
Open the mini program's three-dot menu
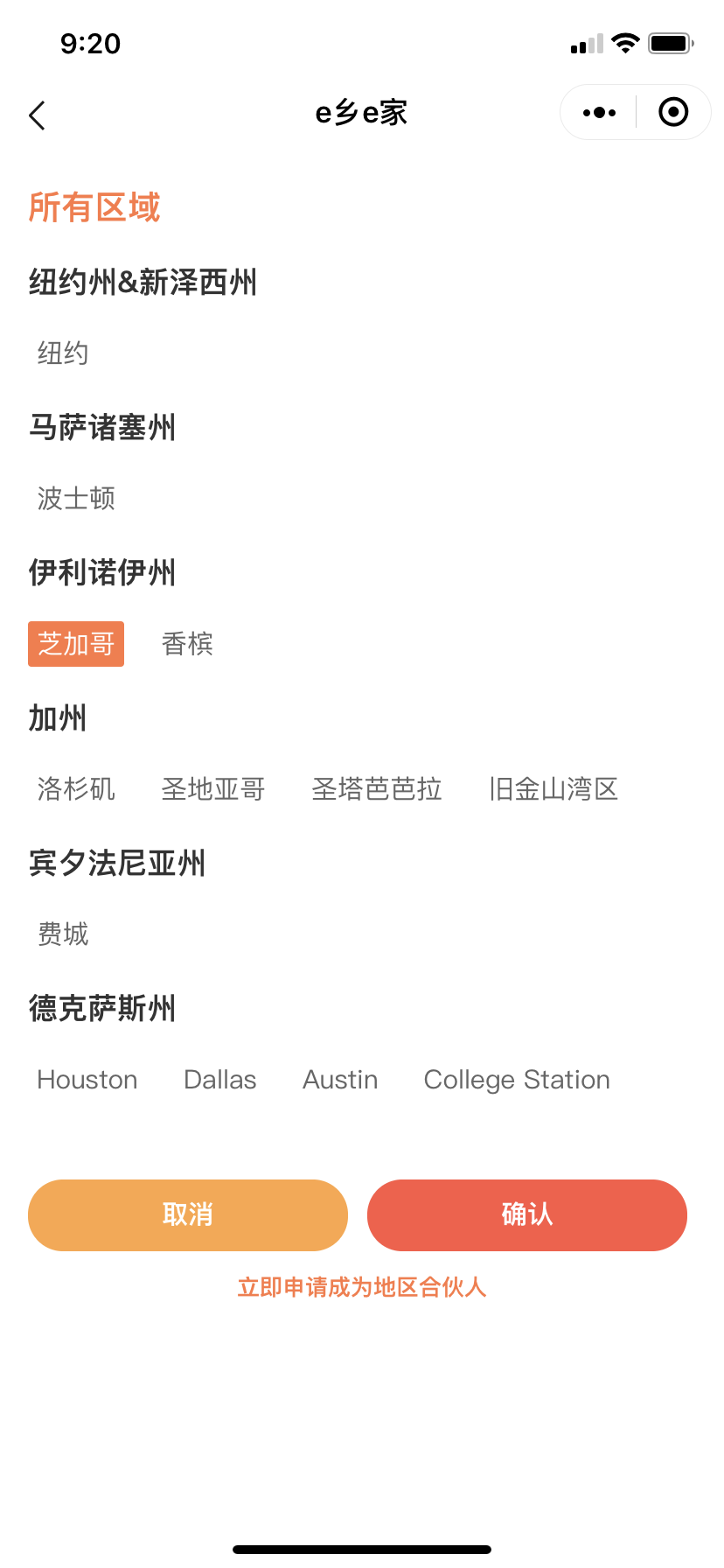pyautogui.click(x=599, y=113)
